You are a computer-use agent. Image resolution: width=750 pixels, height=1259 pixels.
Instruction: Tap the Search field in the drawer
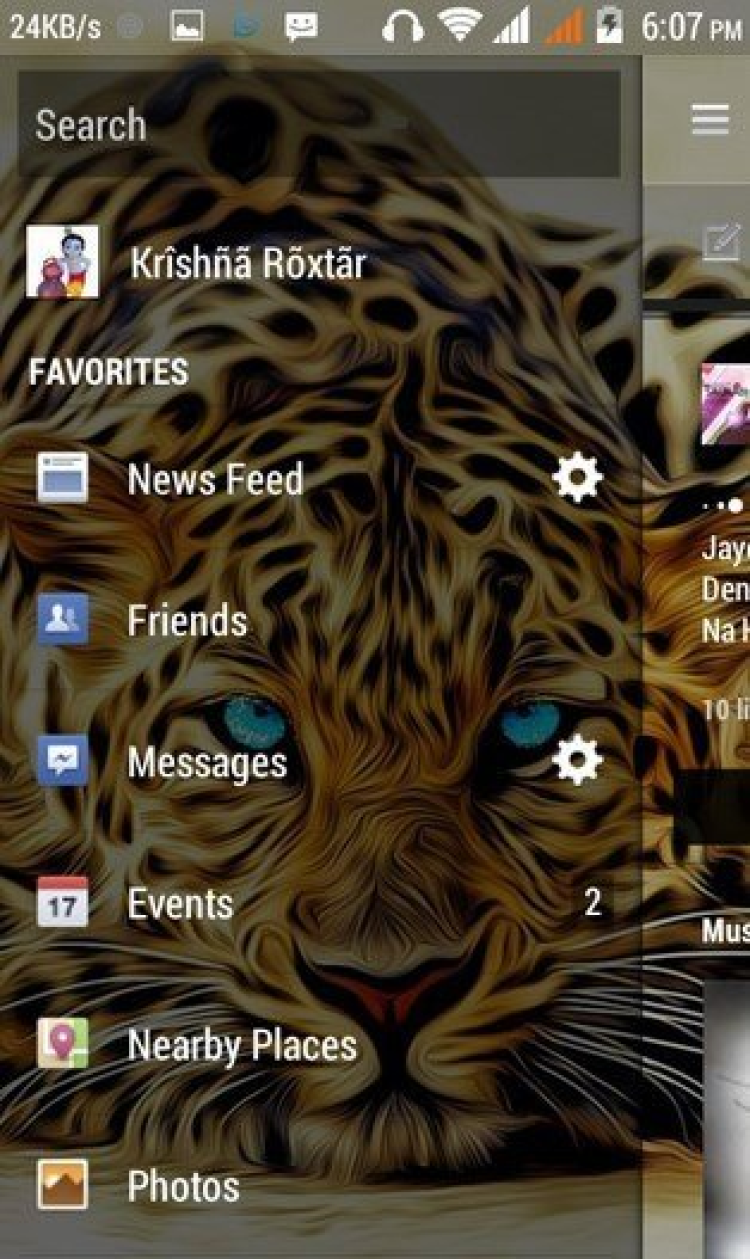[318, 124]
